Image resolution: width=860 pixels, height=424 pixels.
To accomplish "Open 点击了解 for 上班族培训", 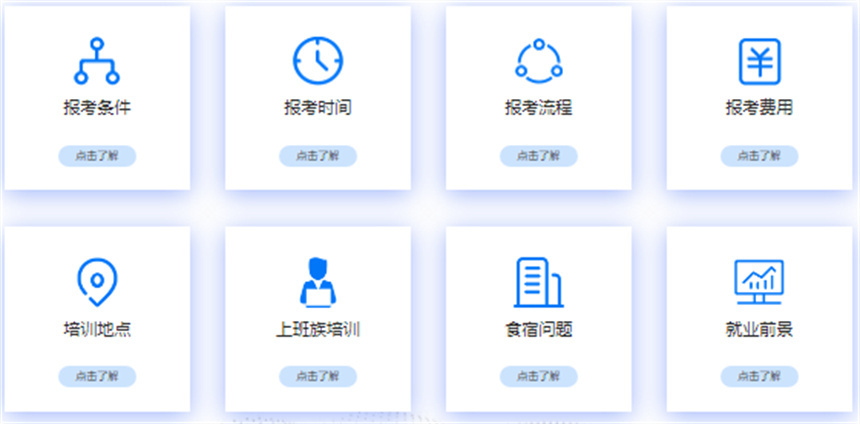I will [317, 377].
